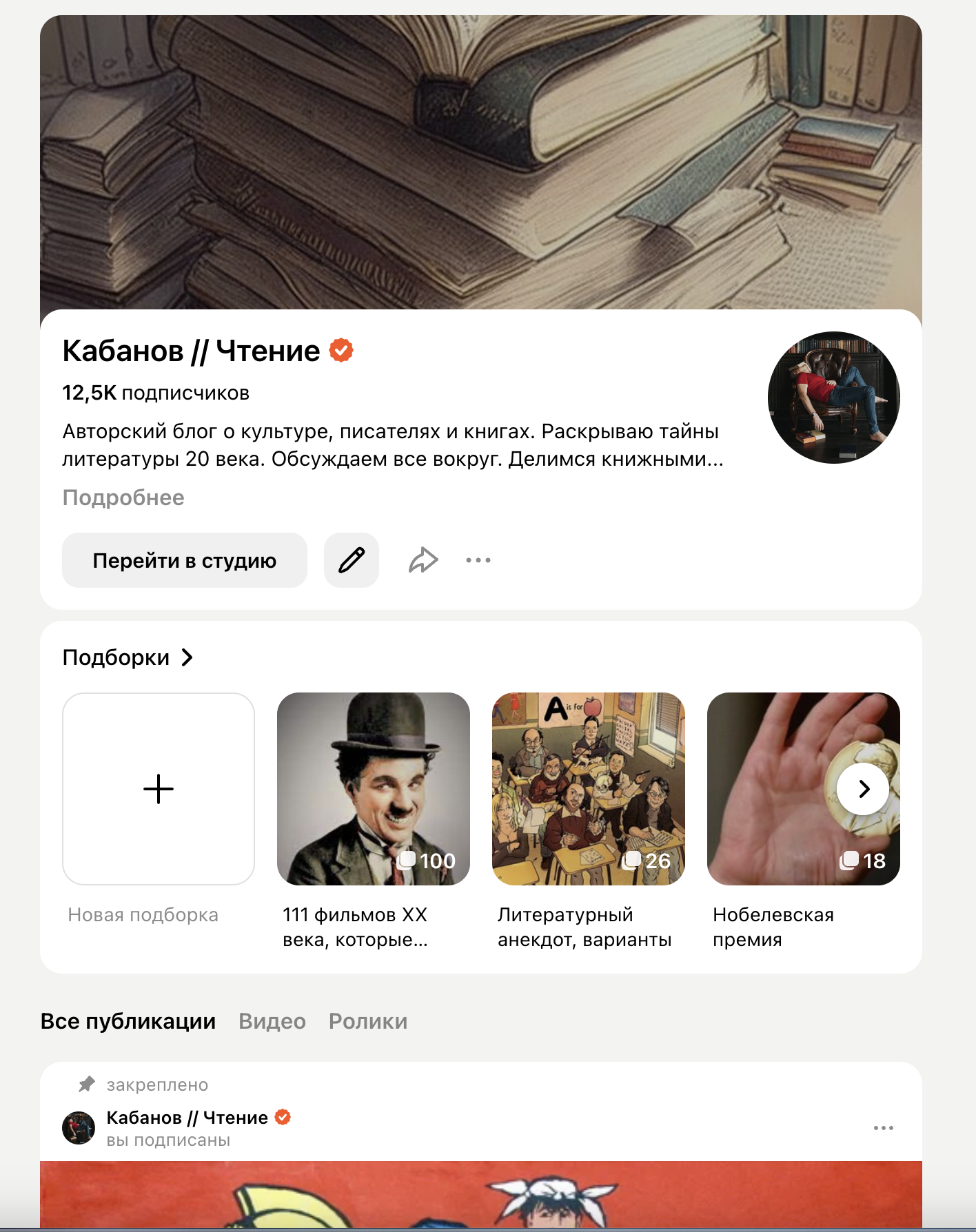Open the pinned post's three-dot menu
Viewport: 976px width, 1232px height.
pyautogui.click(x=883, y=1128)
